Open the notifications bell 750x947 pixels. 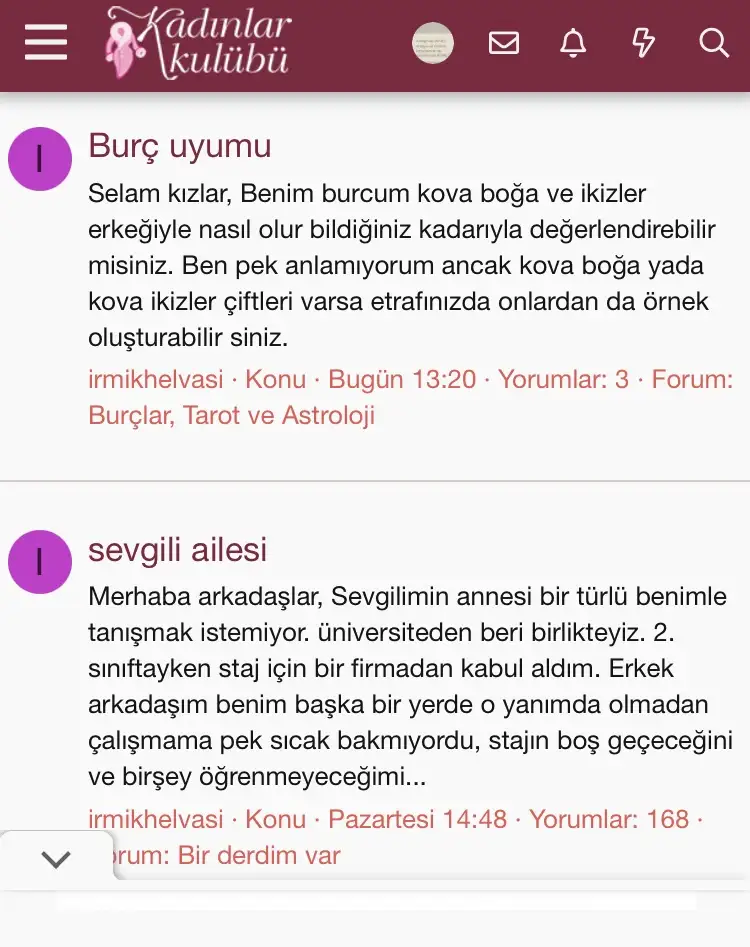tap(573, 43)
